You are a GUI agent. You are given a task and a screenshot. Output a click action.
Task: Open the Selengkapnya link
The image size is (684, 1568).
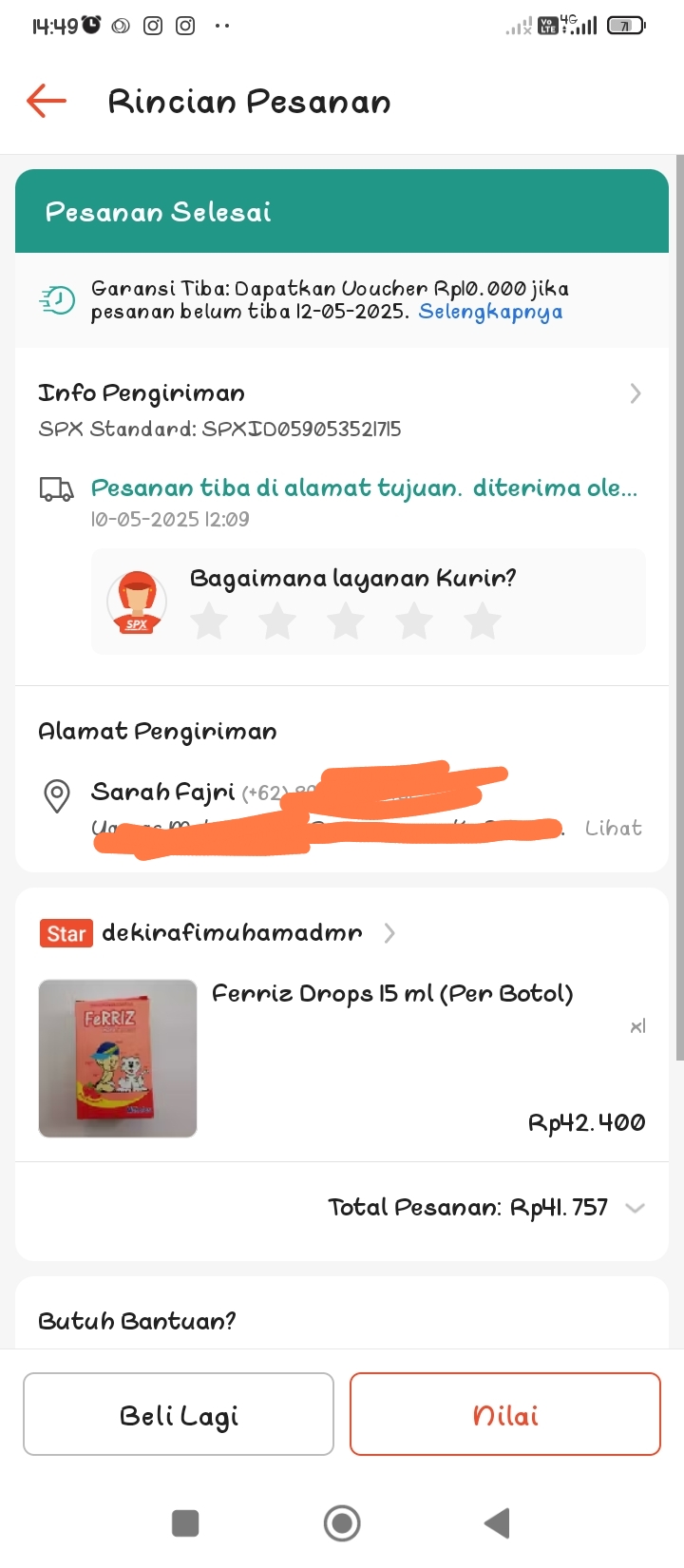pos(490,312)
